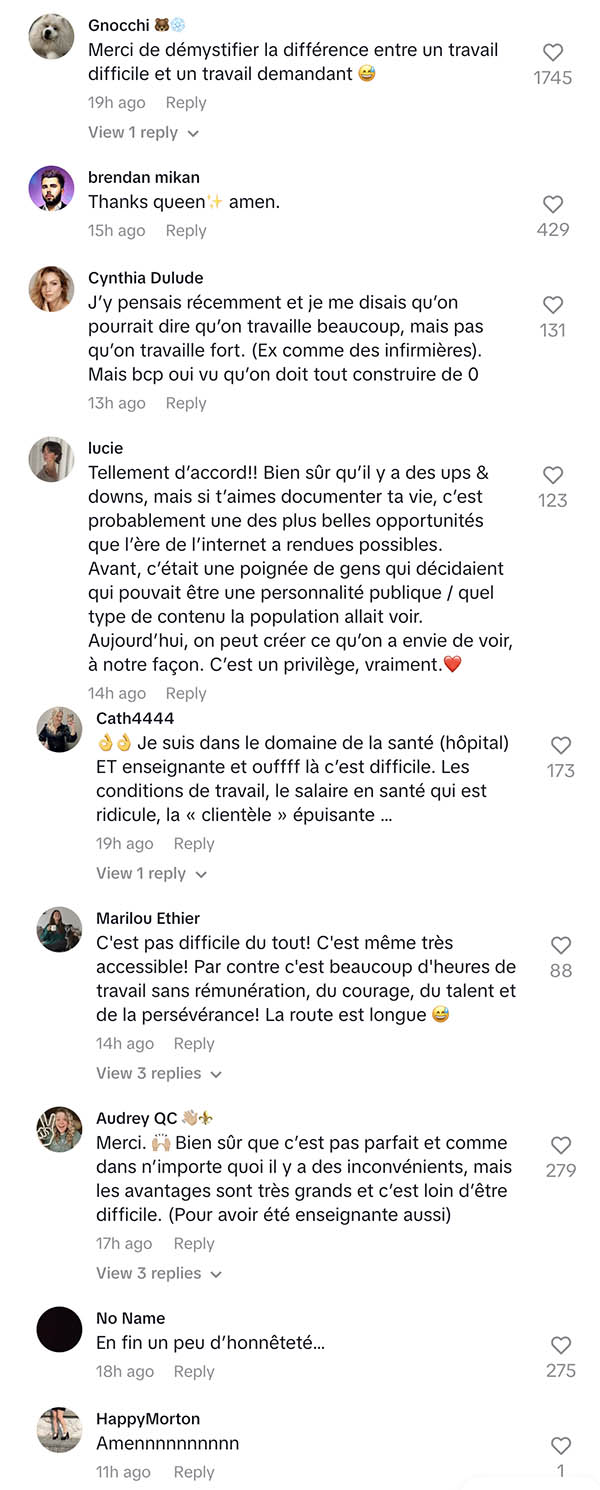This screenshot has width=600, height=1490.
Task: Like Marilou Ethier's comment
Action: [x=561, y=945]
